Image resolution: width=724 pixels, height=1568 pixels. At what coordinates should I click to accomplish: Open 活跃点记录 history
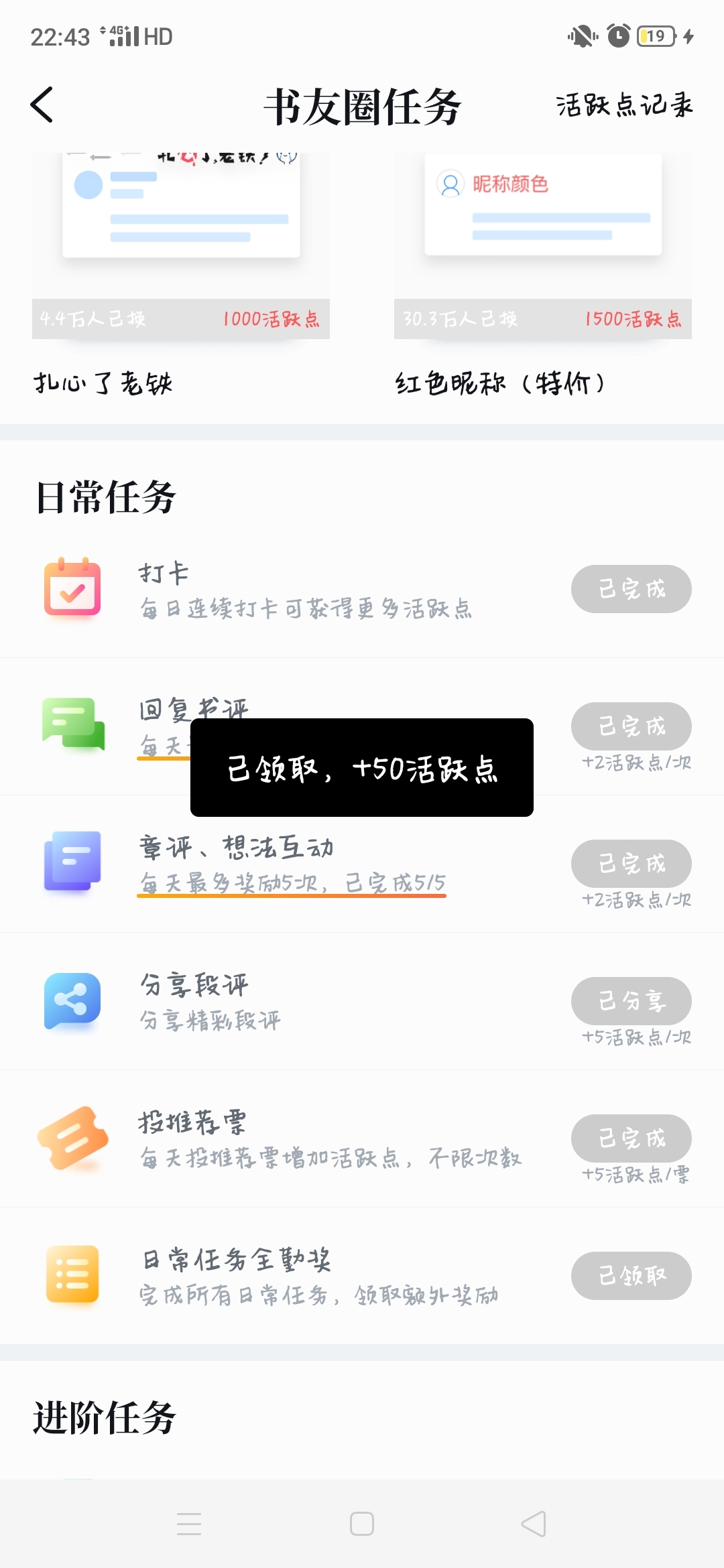(624, 105)
